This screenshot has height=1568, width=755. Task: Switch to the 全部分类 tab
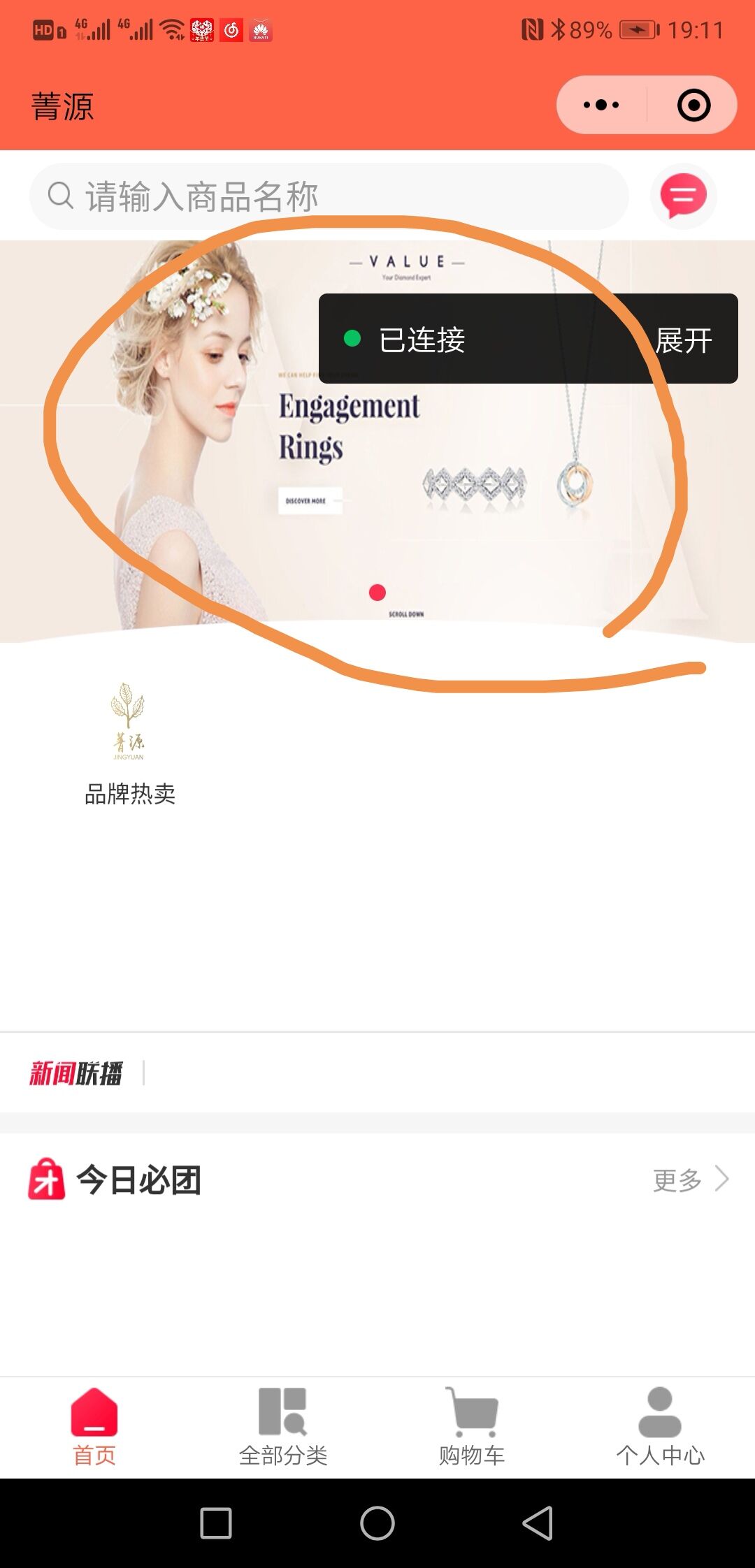283,1427
